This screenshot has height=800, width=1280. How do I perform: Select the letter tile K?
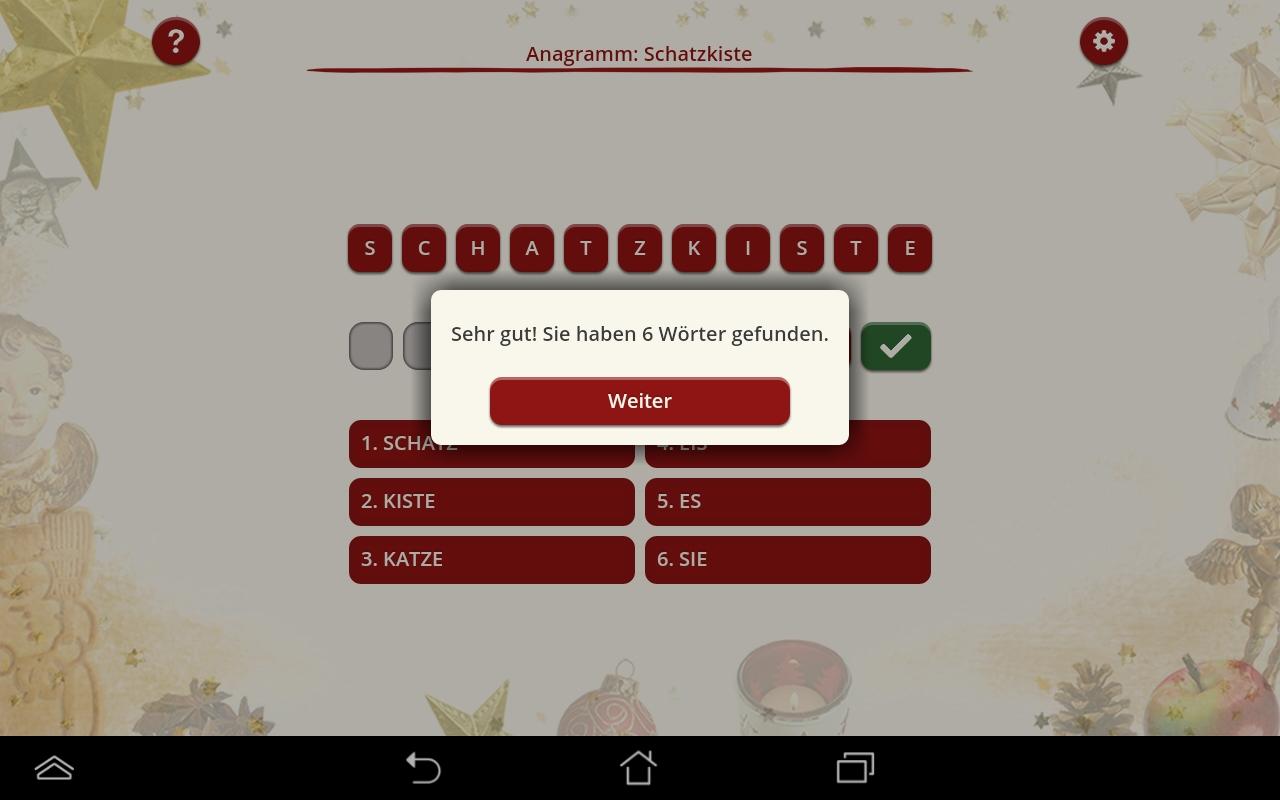click(693, 248)
